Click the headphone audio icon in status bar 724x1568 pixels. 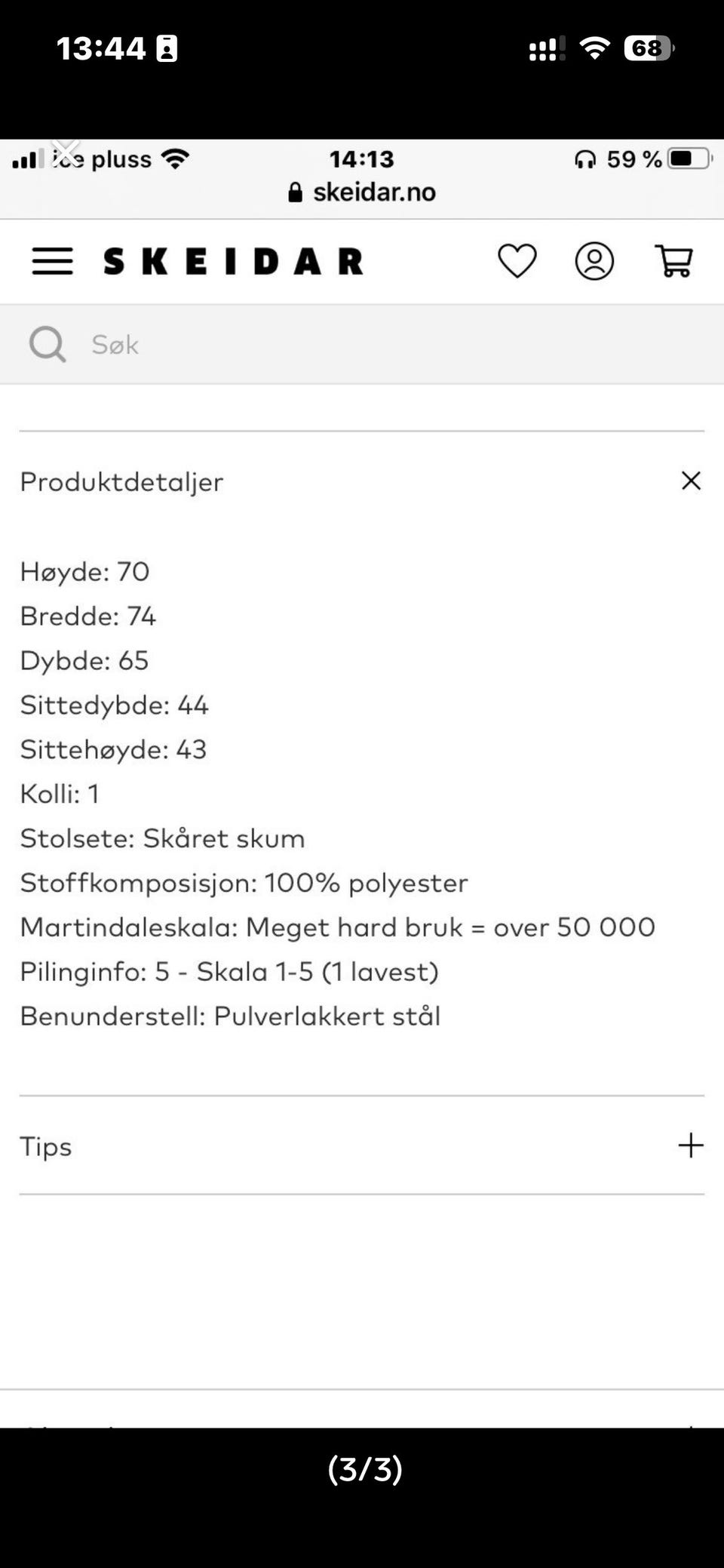587,158
